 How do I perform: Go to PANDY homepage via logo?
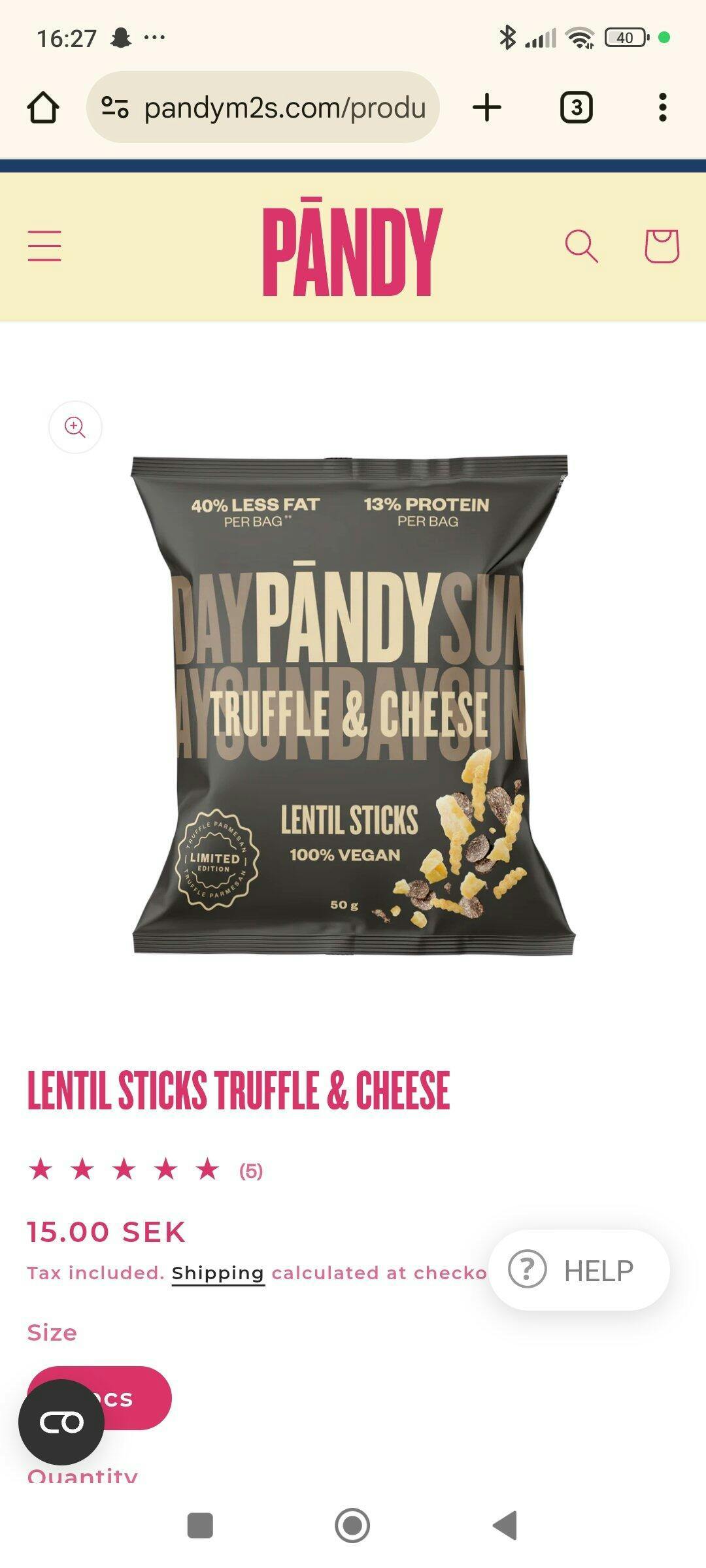point(353,248)
